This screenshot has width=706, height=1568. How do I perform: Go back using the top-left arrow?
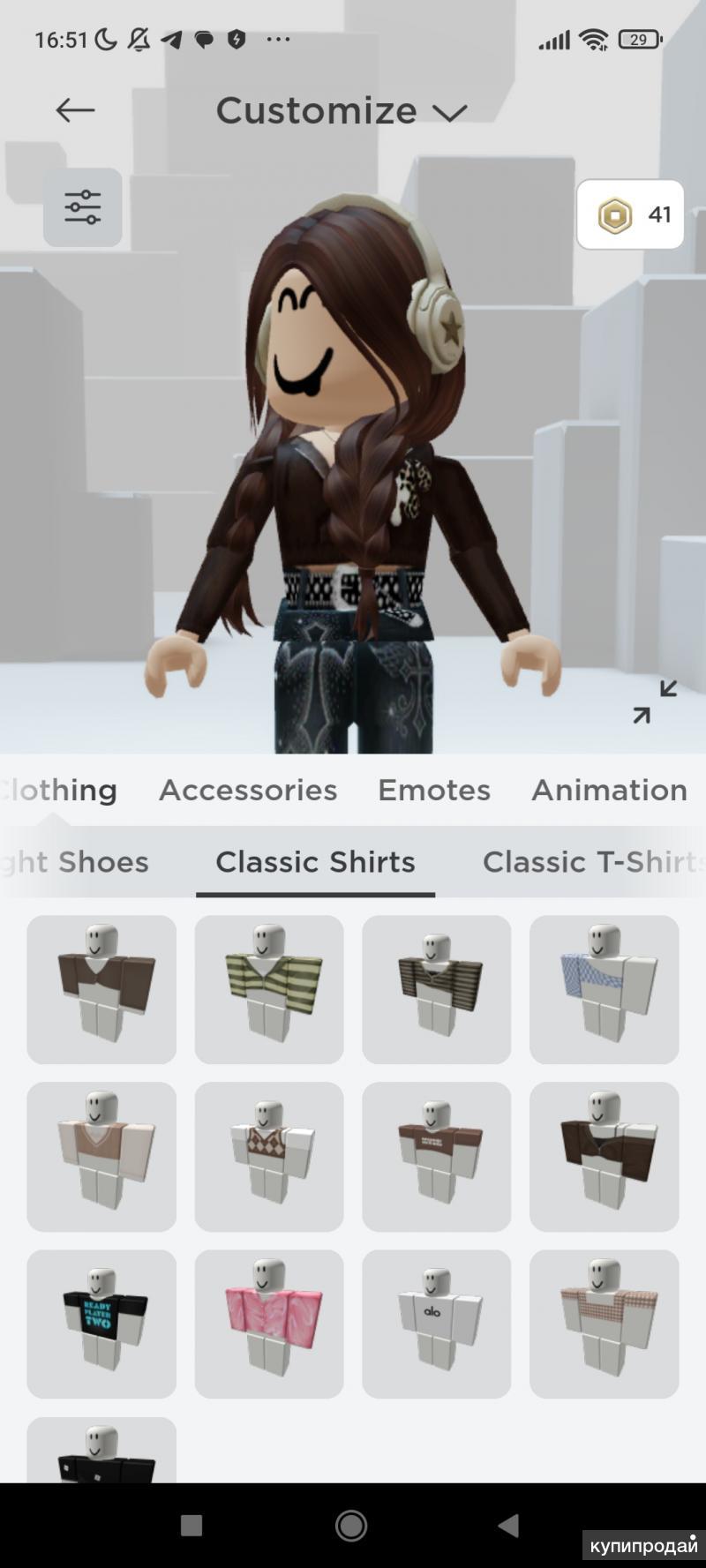75,110
